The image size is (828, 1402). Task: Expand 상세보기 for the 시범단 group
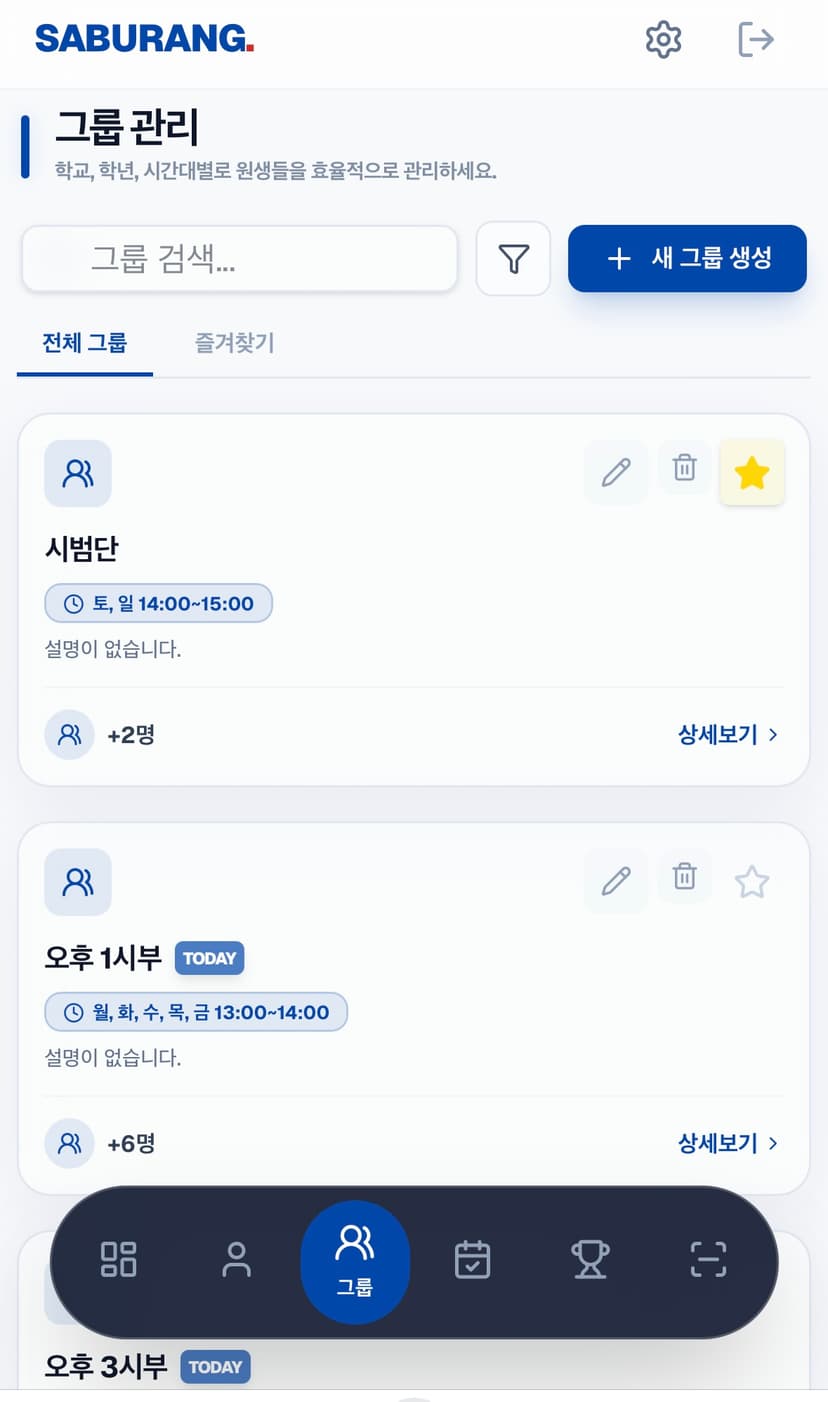pyautogui.click(x=728, y=734)
